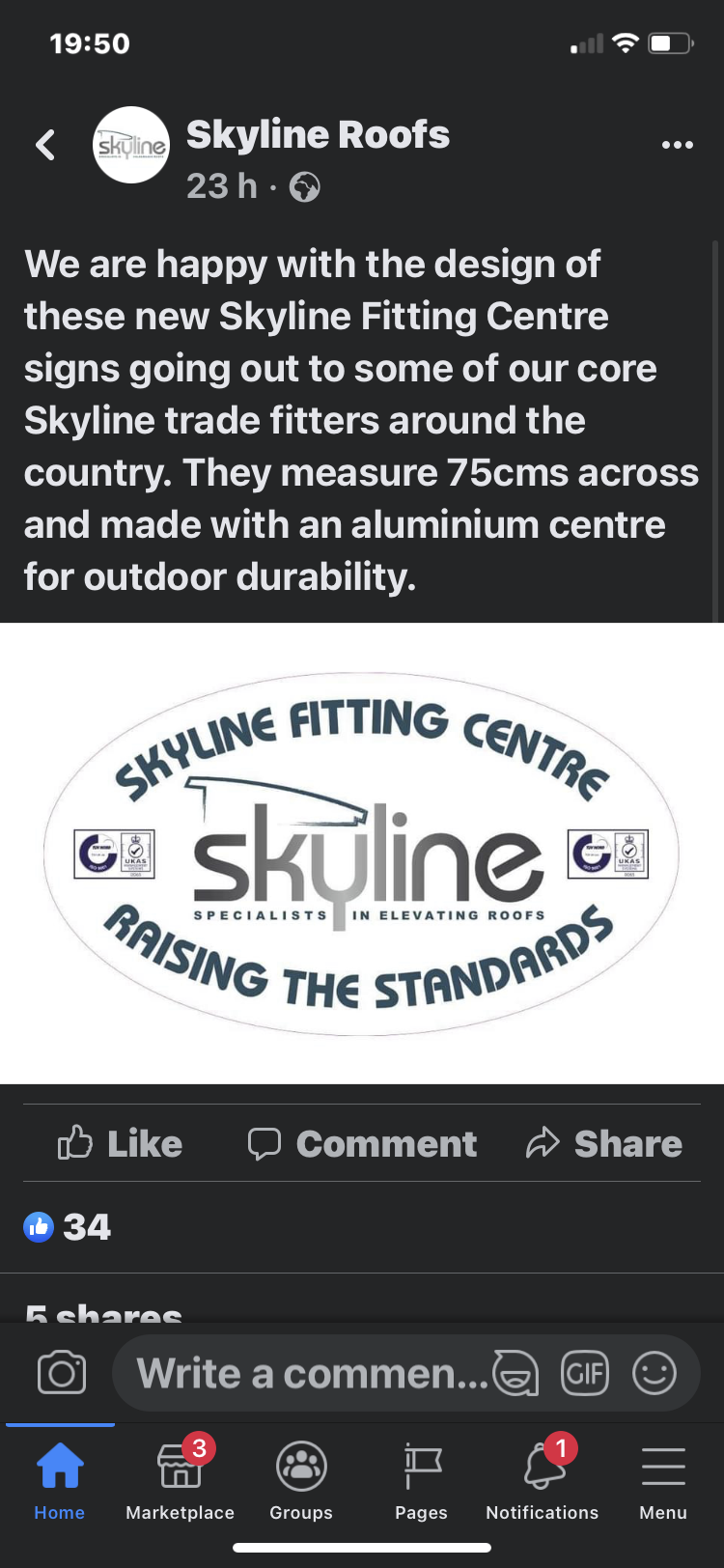The height and width of the screenshot is (1568, 724).
Task: Add a GIF to the comment
Action: (585, 1373)
